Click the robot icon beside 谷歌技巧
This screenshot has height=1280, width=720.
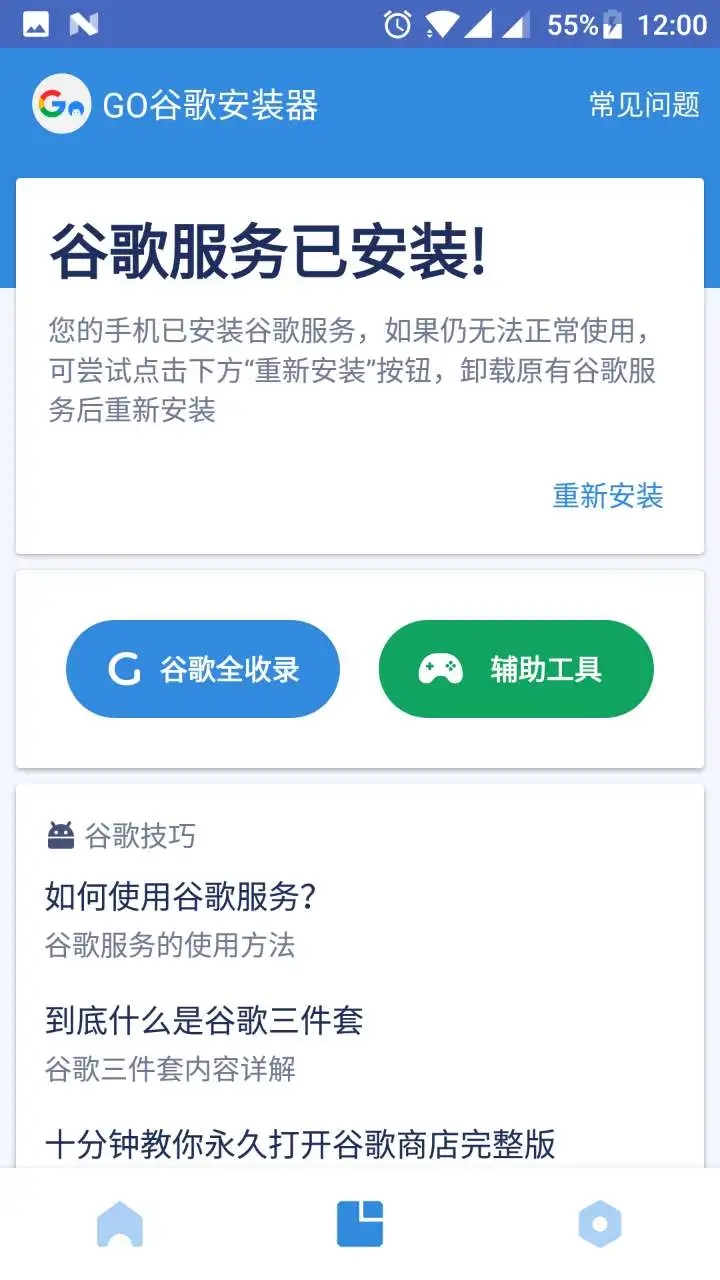pyautogui.click(x=62, y=836)
